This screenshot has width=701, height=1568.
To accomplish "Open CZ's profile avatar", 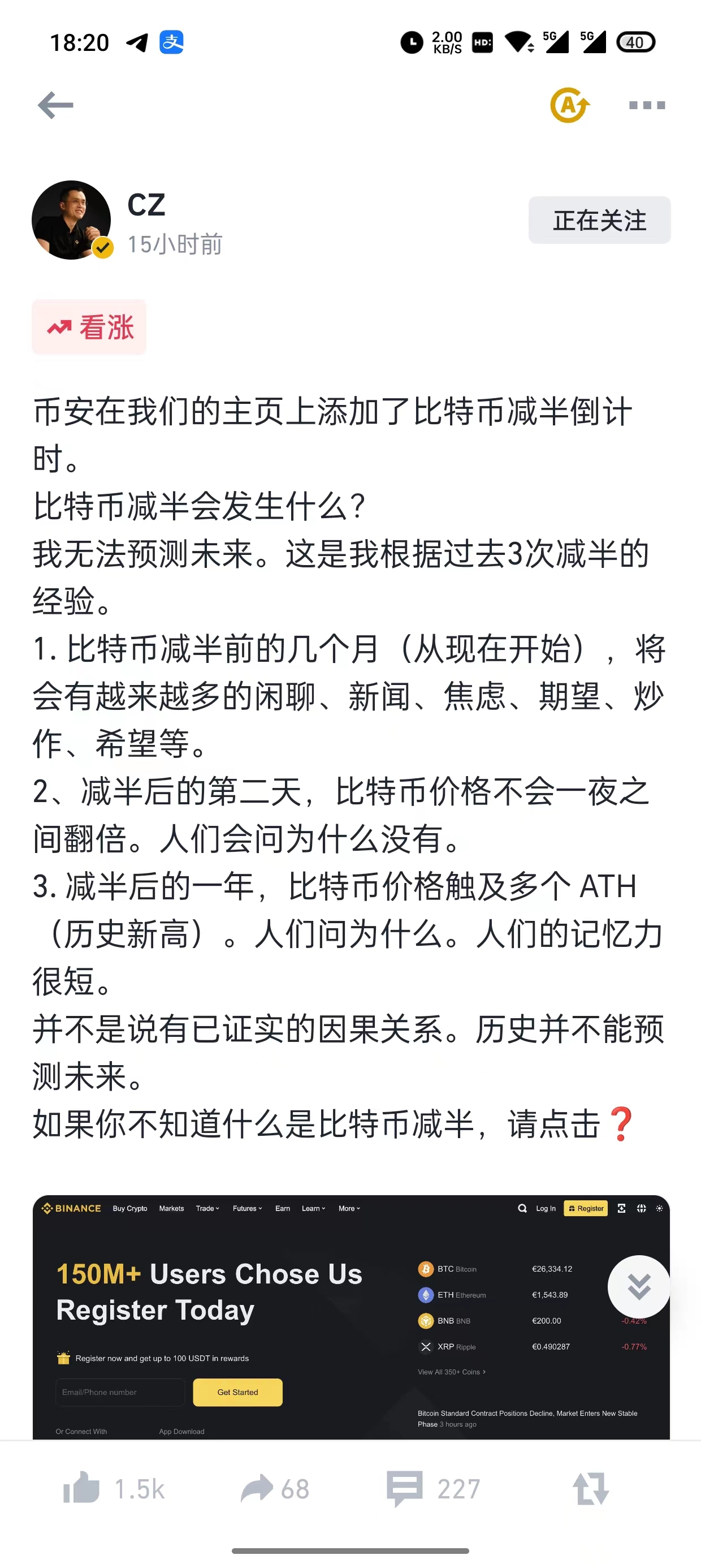I will click(x=71, y=221).
